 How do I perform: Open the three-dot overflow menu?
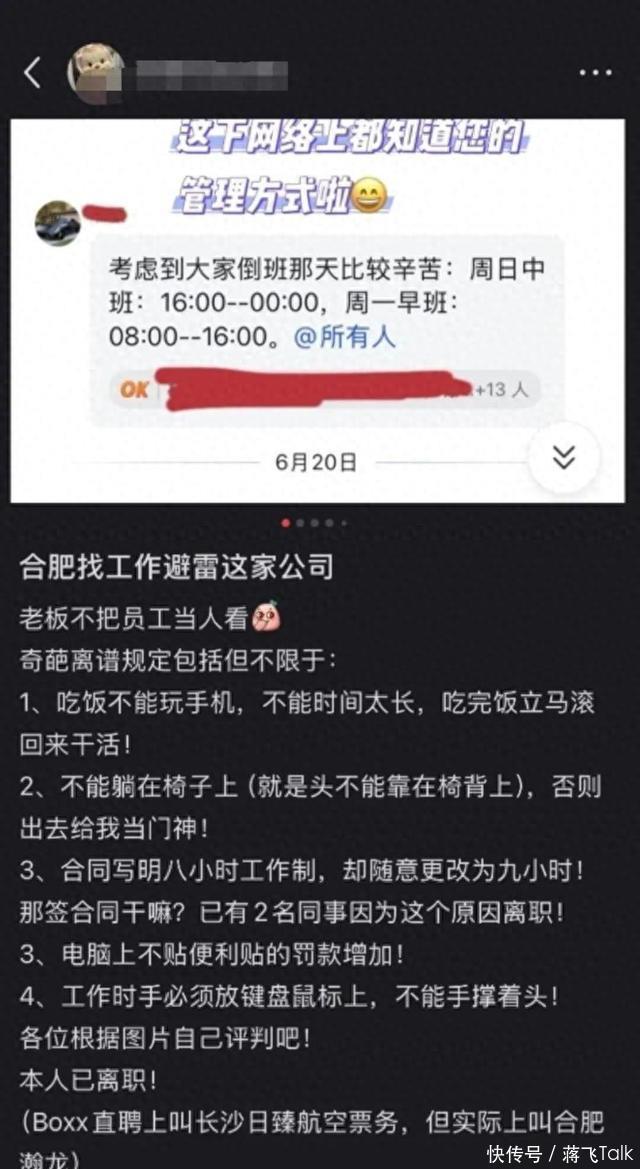596,73
